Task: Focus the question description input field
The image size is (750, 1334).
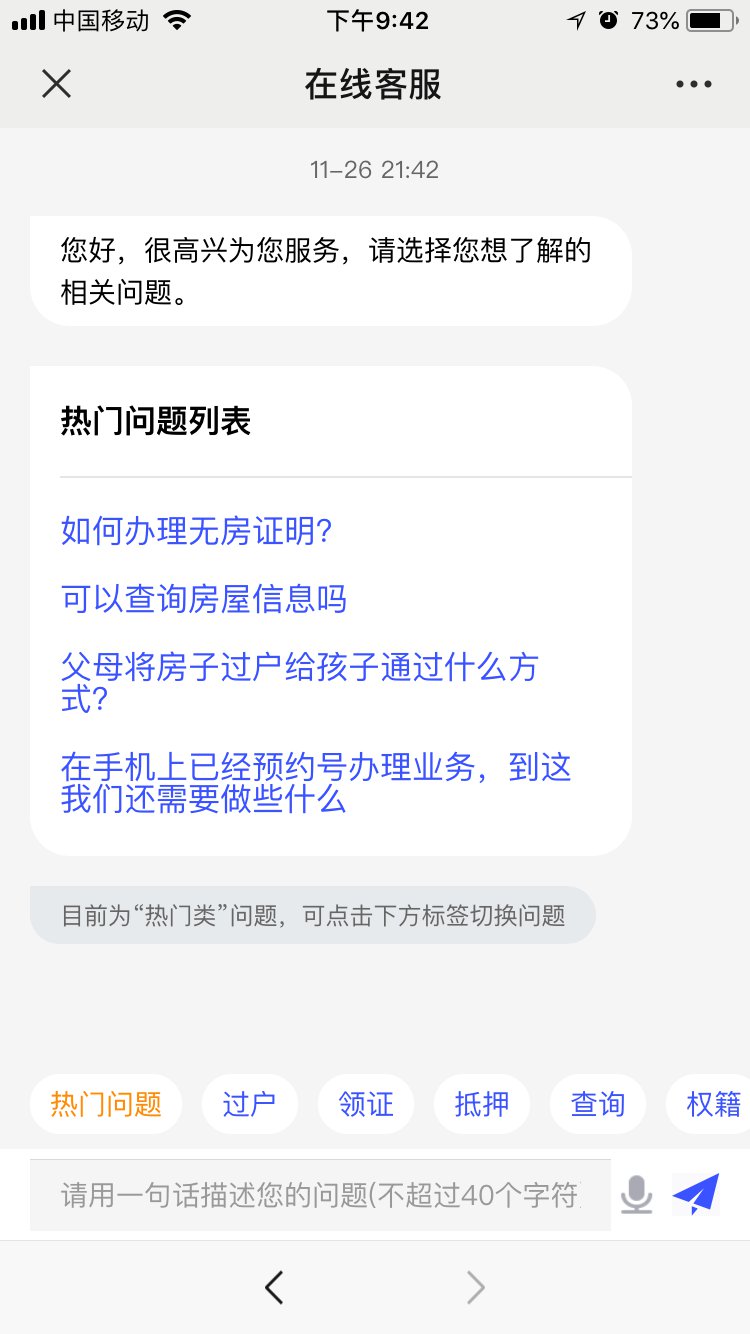Action: 320,1195
